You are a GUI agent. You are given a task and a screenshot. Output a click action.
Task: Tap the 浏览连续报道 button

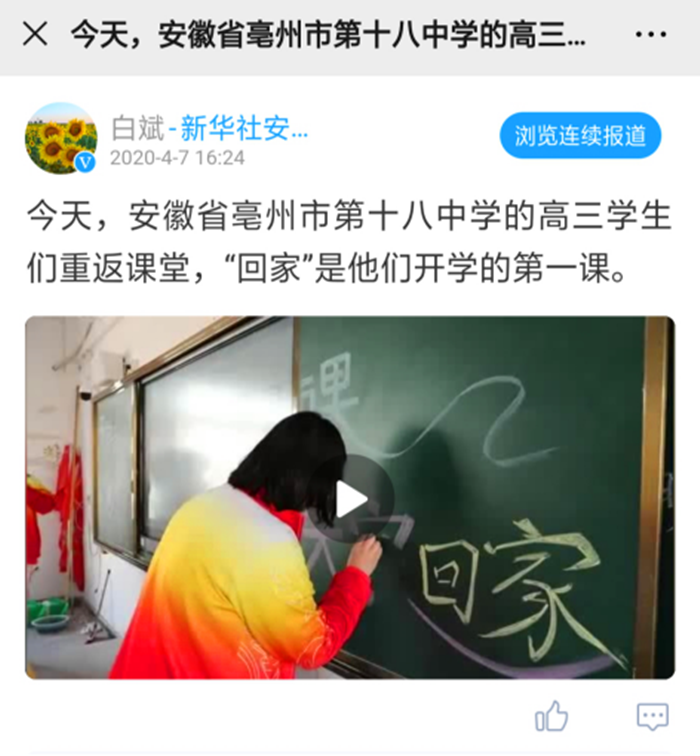580,135
